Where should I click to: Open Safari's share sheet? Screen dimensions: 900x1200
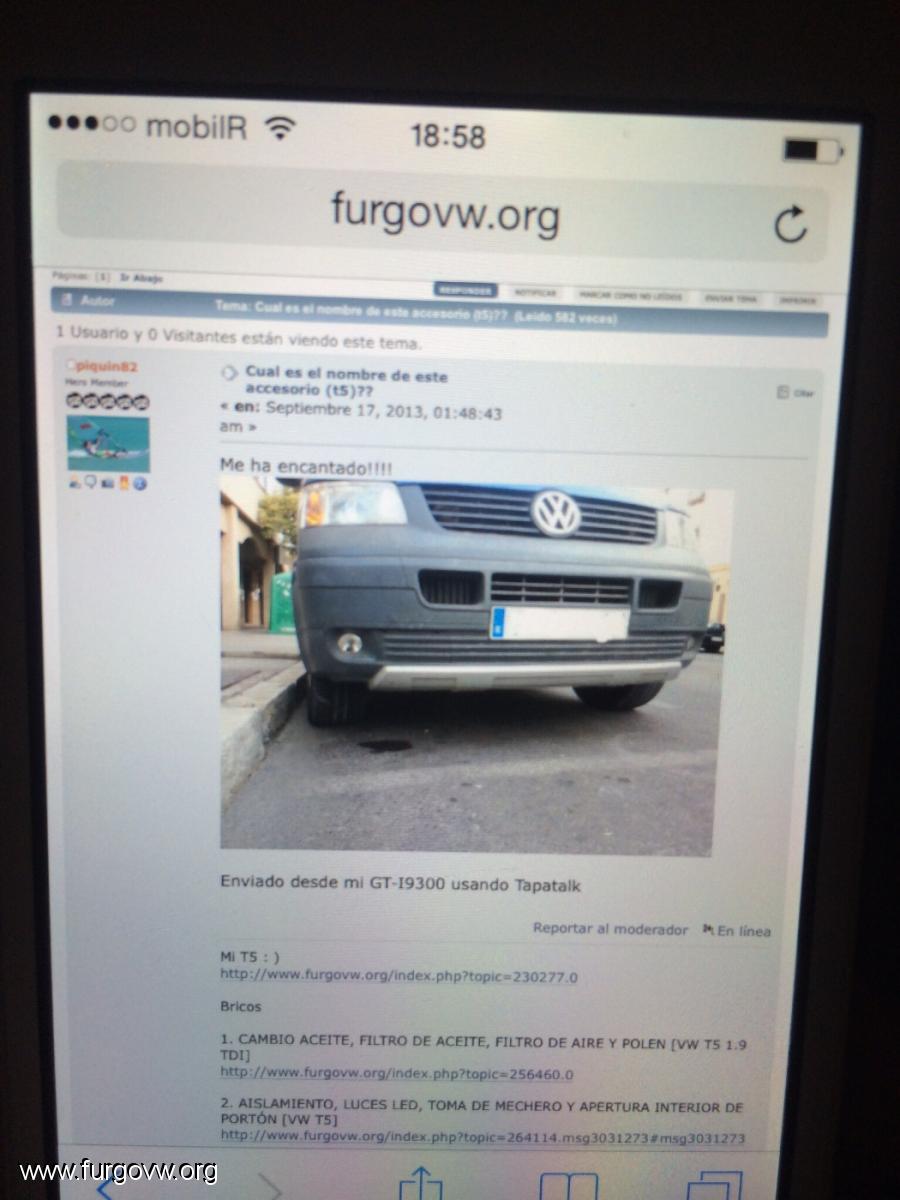[x=421, y=1187]
